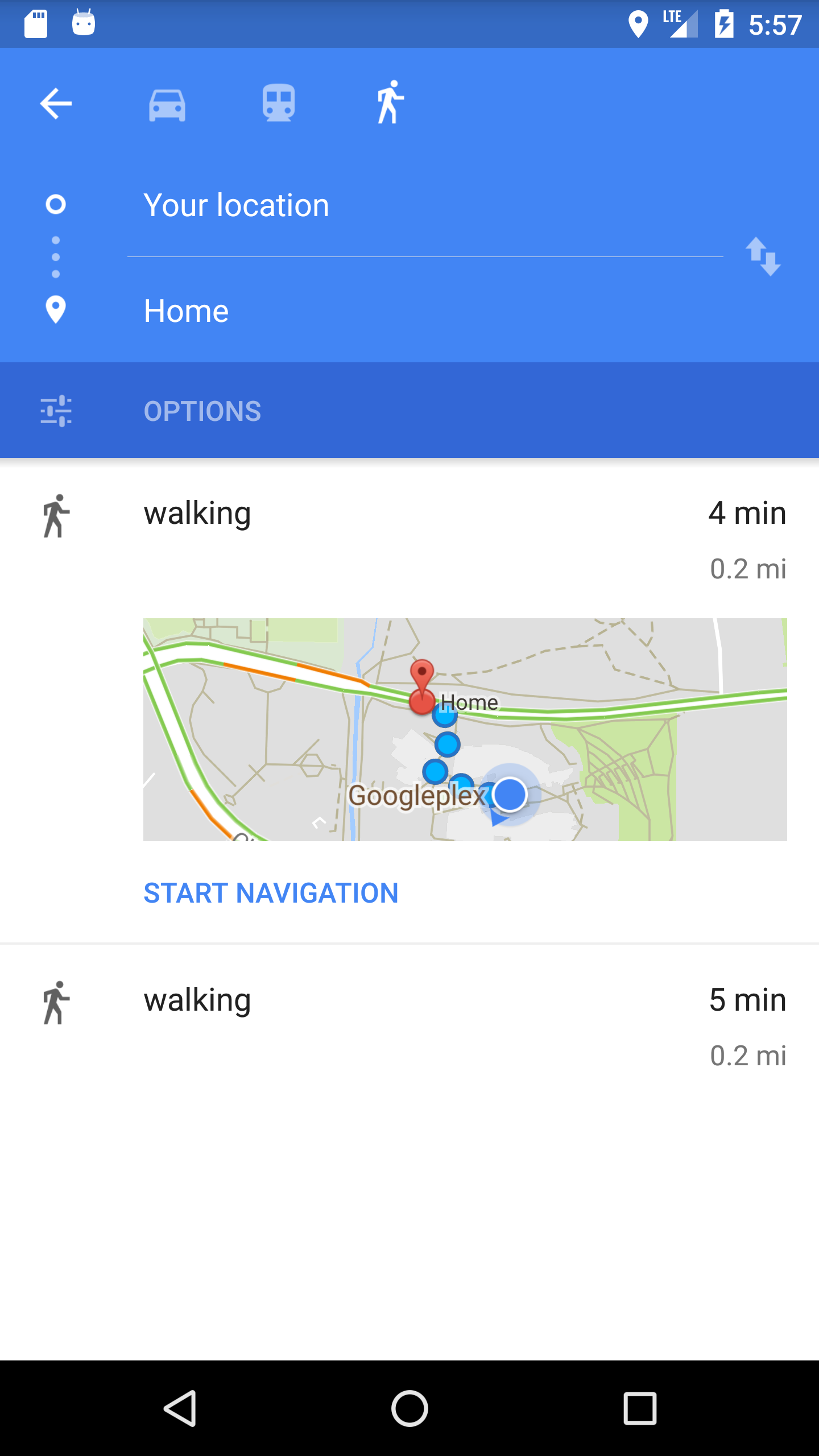Image resolution: width=819 pixels, height=1456 pixels.
Task: Select the walking directions mode
Action: [x=390, y=104]
